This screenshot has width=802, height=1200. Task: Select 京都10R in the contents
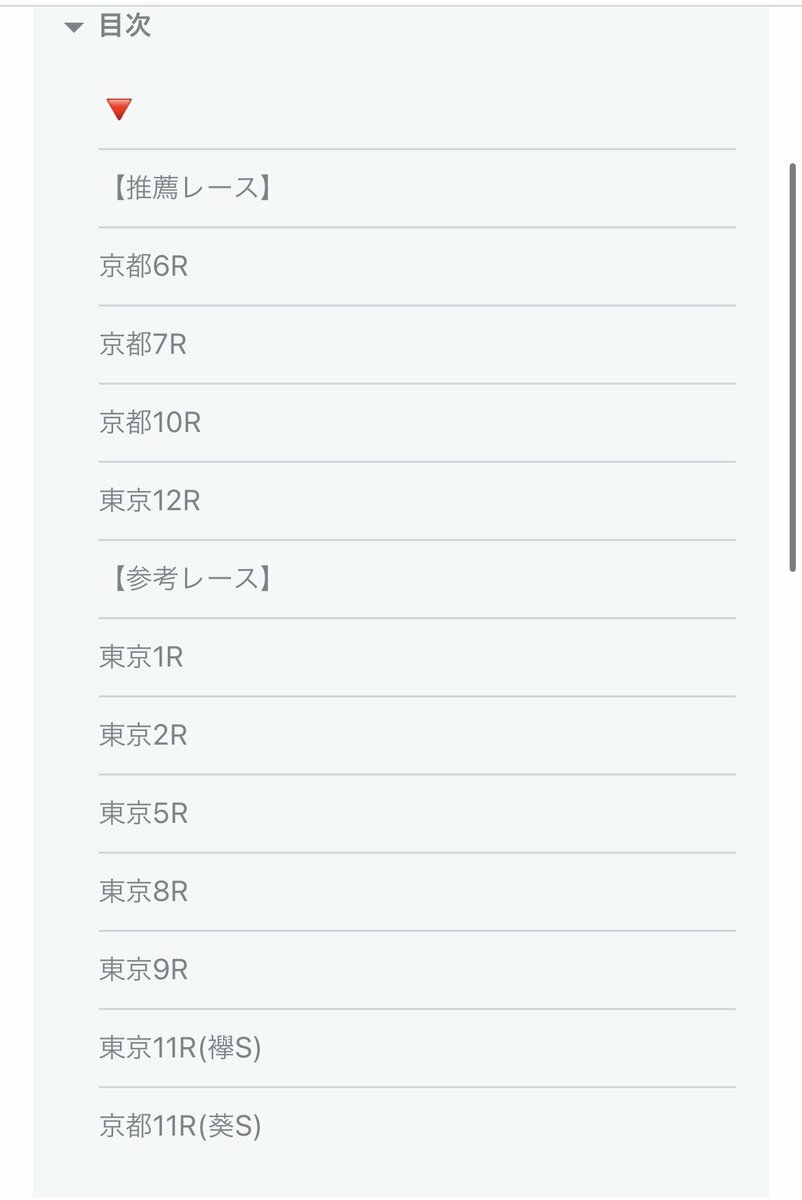point(150,422)
